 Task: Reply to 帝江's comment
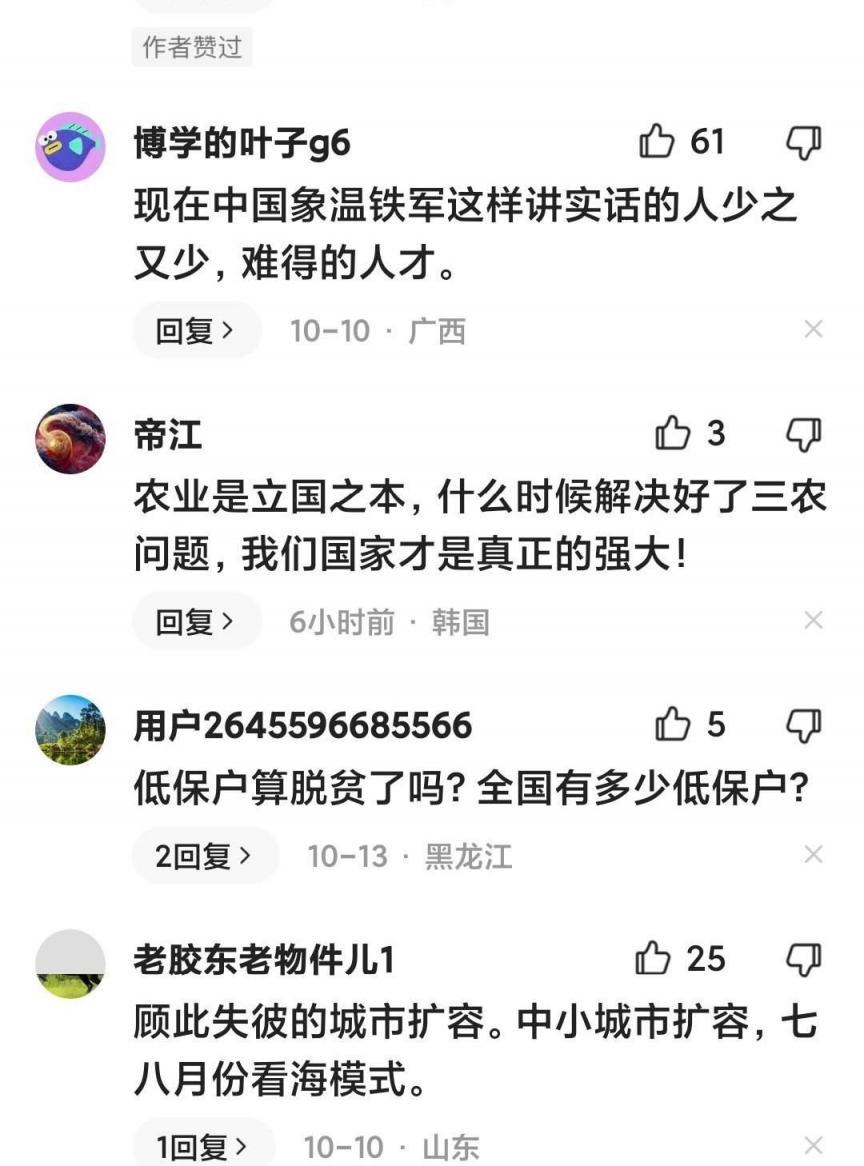pos(196,622)
